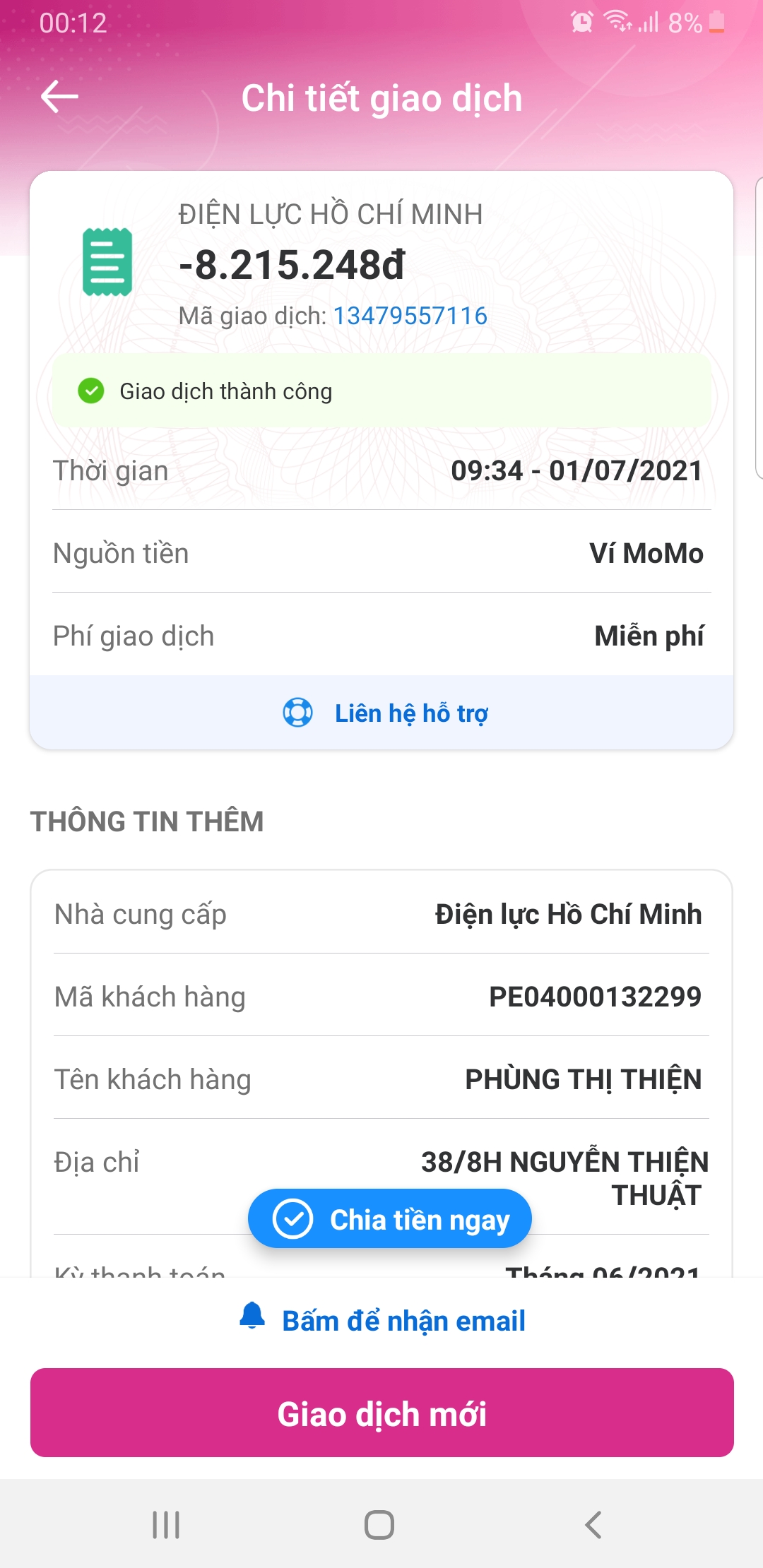Image resolution: width=763 pixels, height=1568 pixels.
Task: Tap Bấm để nhận email link
Action: click(x=384, y=1320)
